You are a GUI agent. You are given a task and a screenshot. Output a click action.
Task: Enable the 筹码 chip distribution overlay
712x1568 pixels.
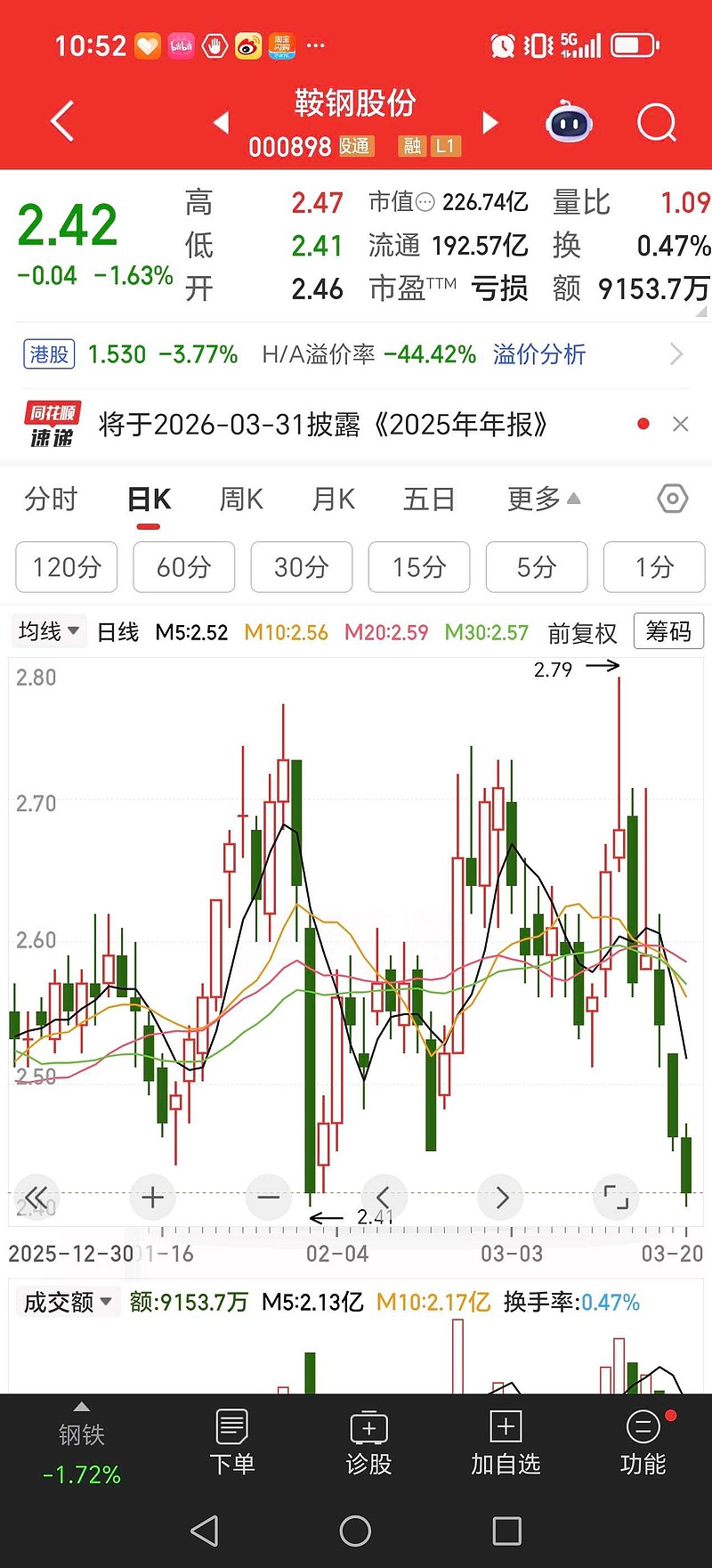pyautogui.click(x=668, y=631)
